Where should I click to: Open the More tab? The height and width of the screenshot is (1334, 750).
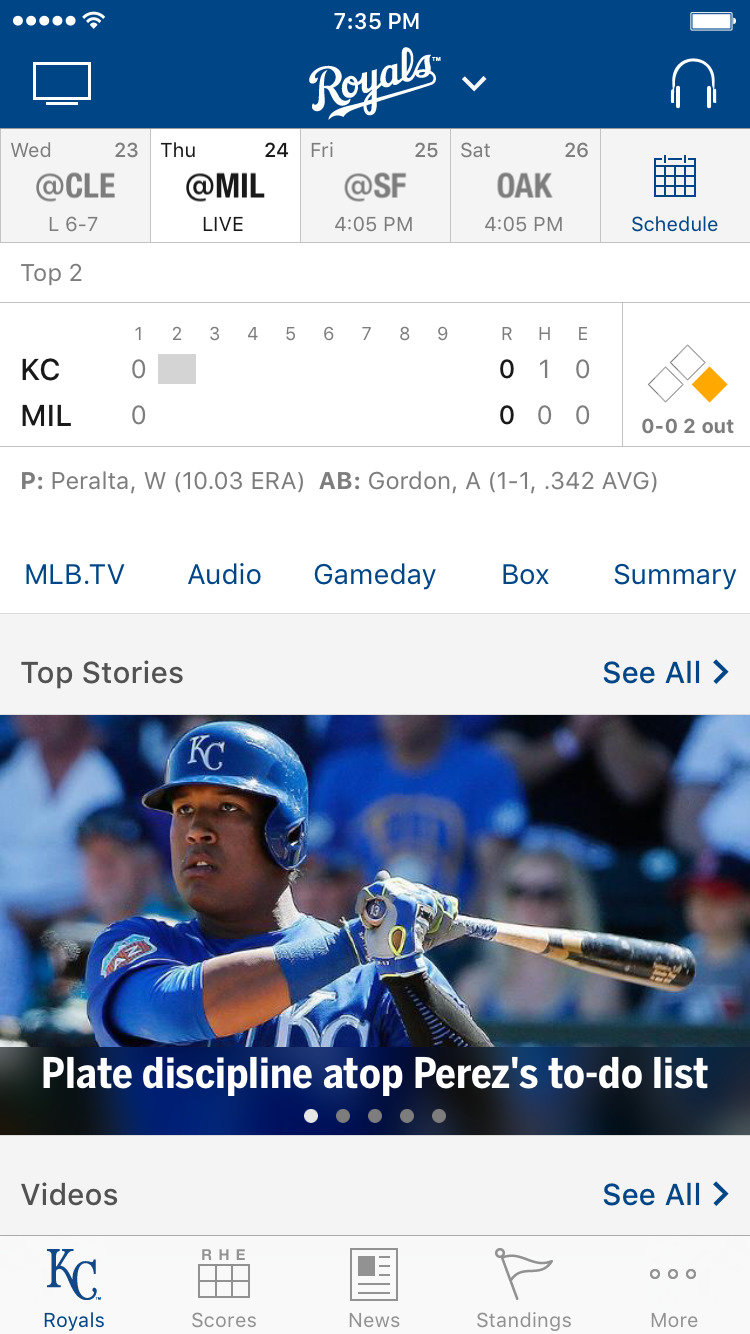coord(674,1286)
